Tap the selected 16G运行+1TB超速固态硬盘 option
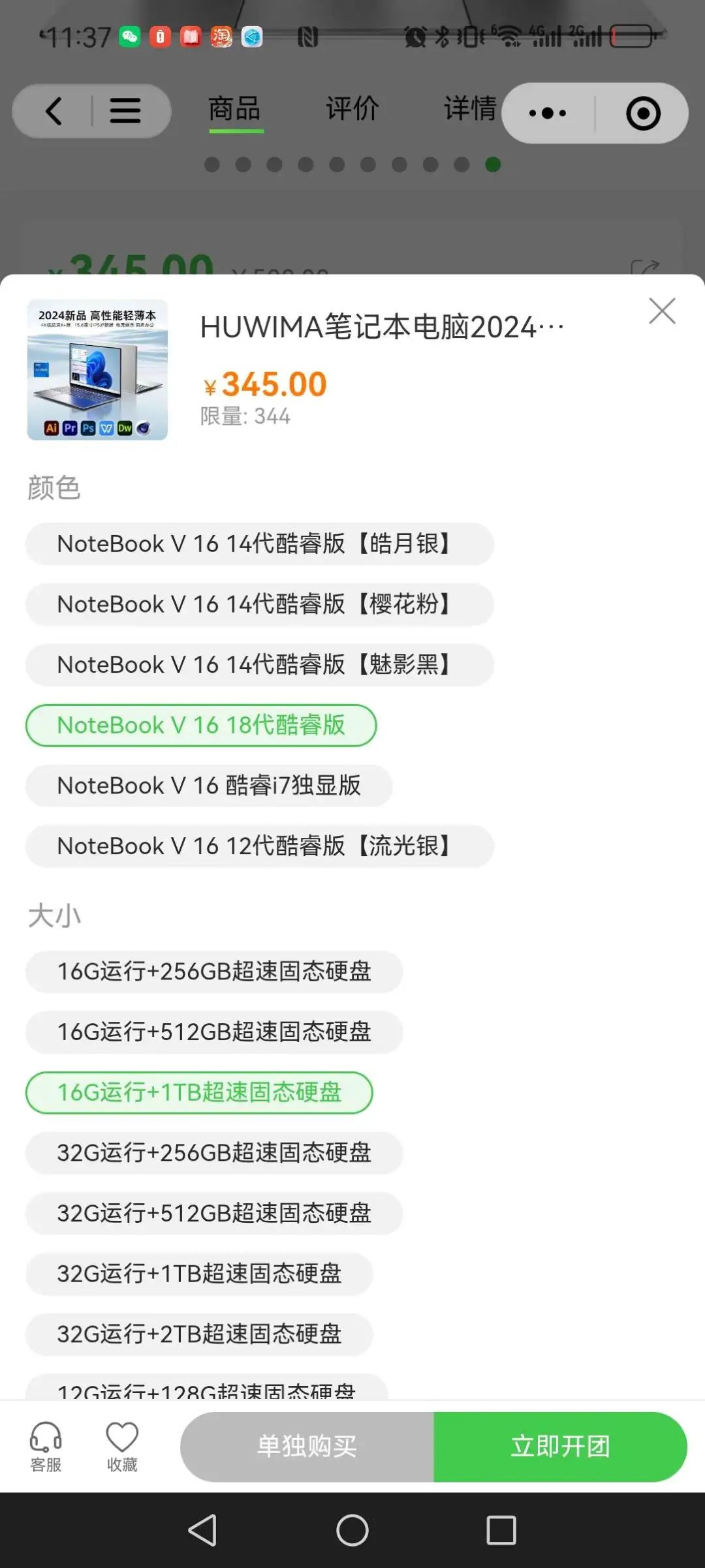The height and width of the screenshot is (1568, 705). 199,1092
